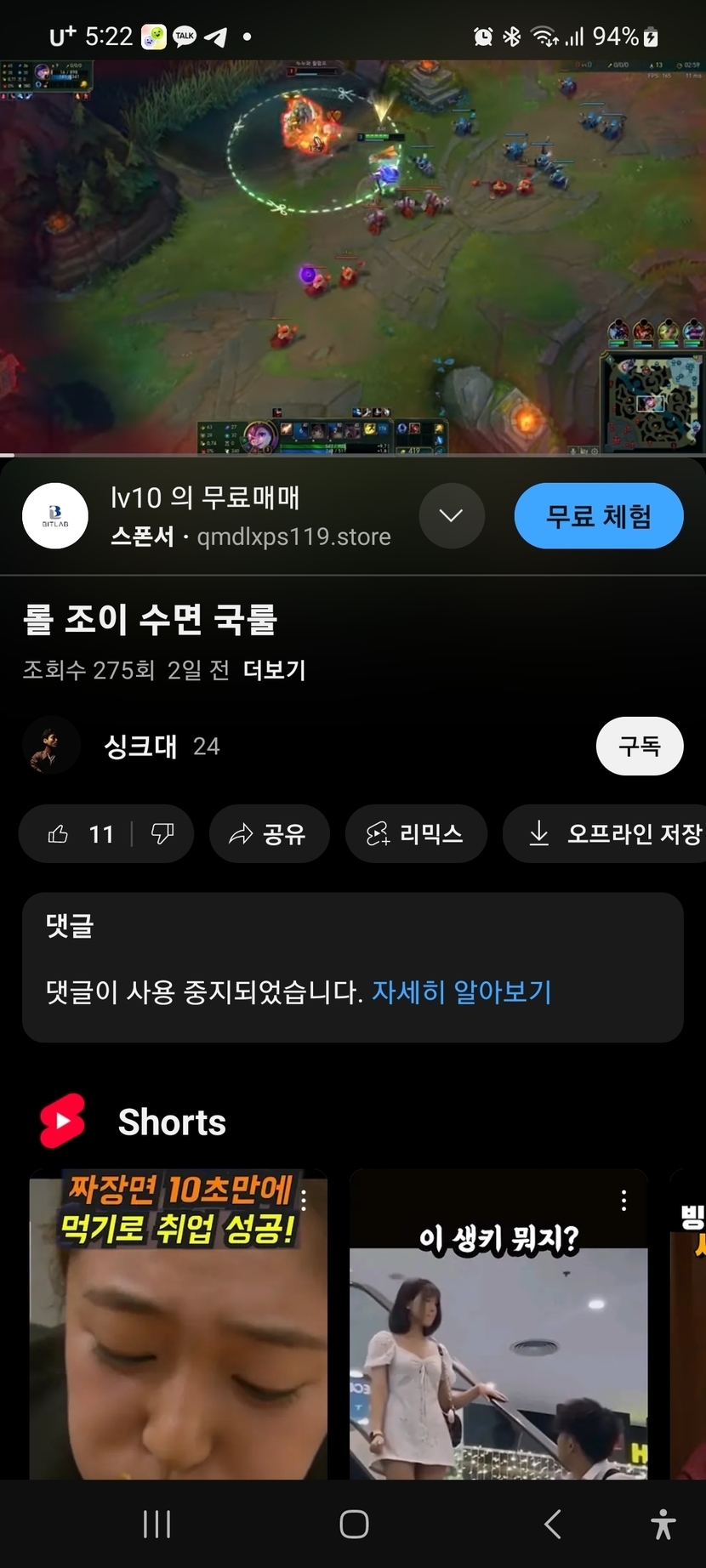This screenshot has height=1568, width=706.
Task: Tap the 무료 체험 ad button
Action: [598, 516]
